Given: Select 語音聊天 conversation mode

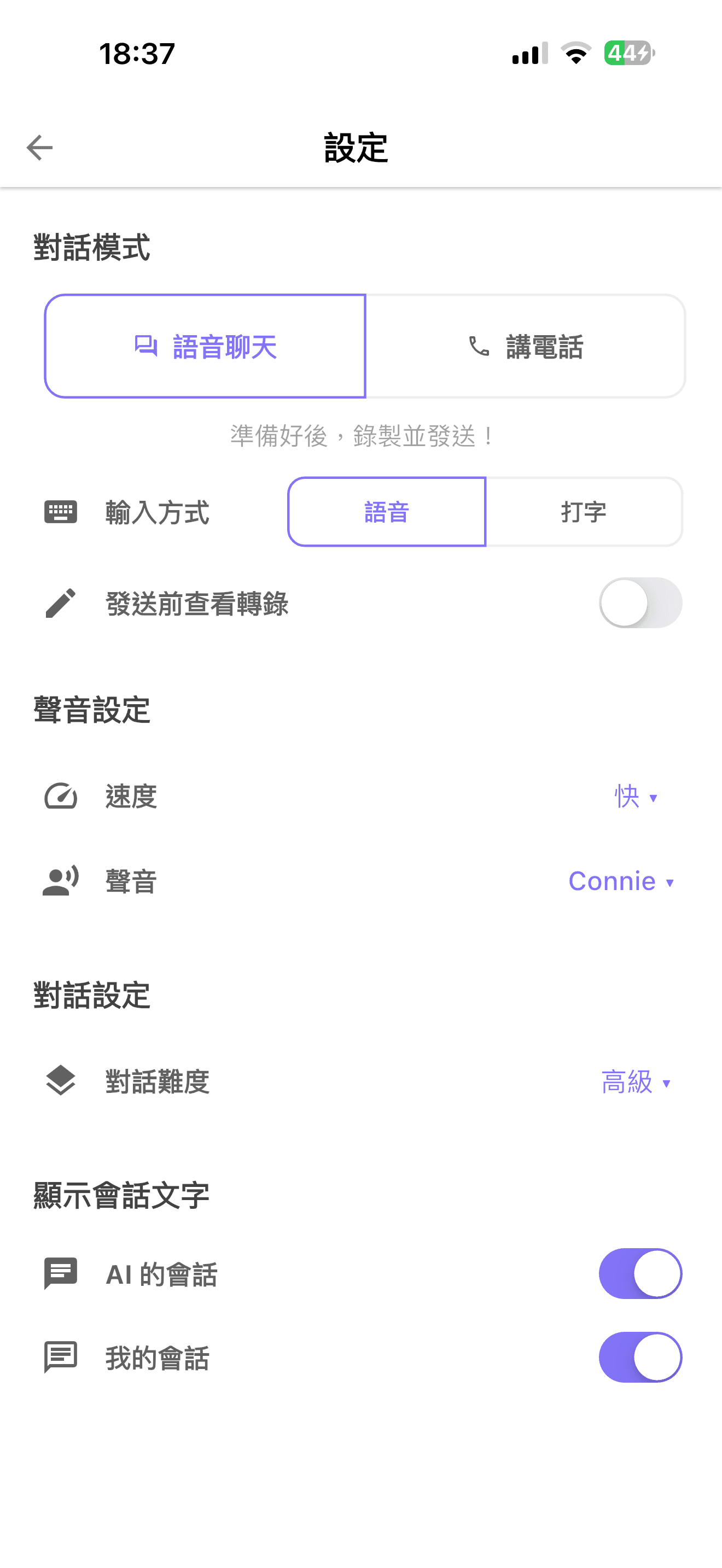Looking at the screenshot, I should pos(205,346).
